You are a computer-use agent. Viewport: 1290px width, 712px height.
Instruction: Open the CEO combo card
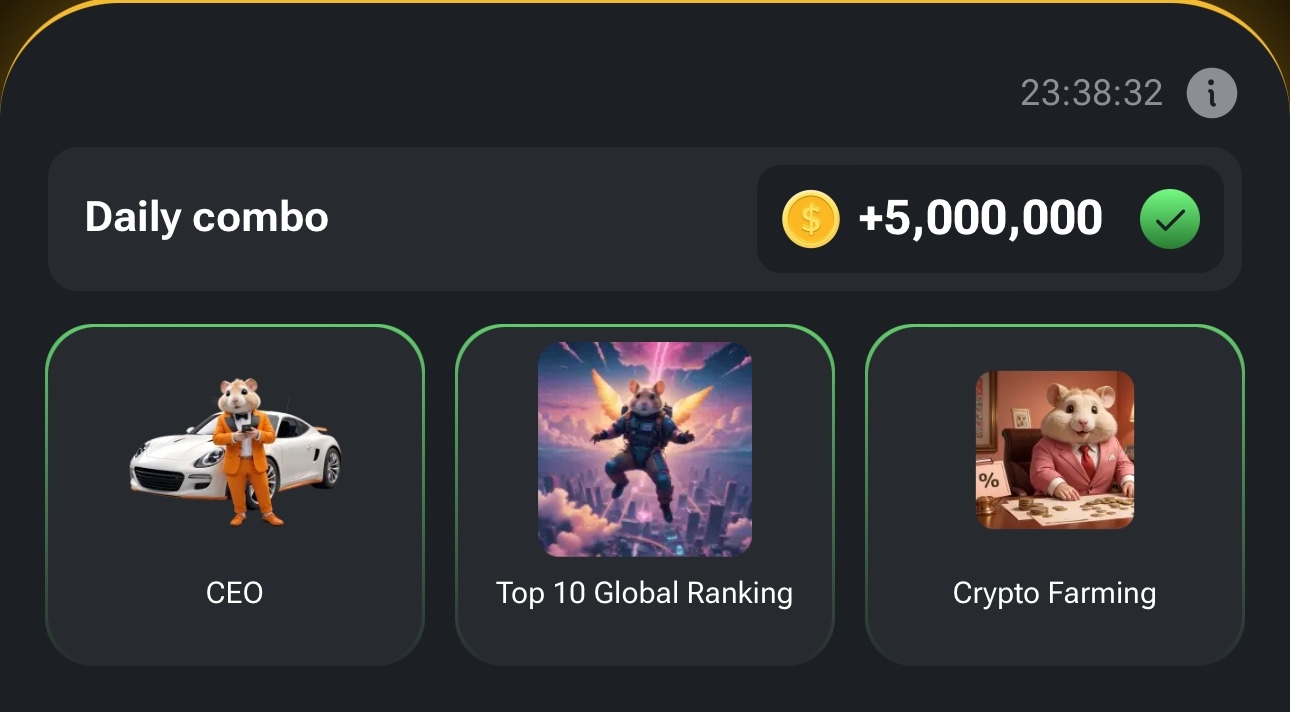point(235,494)
